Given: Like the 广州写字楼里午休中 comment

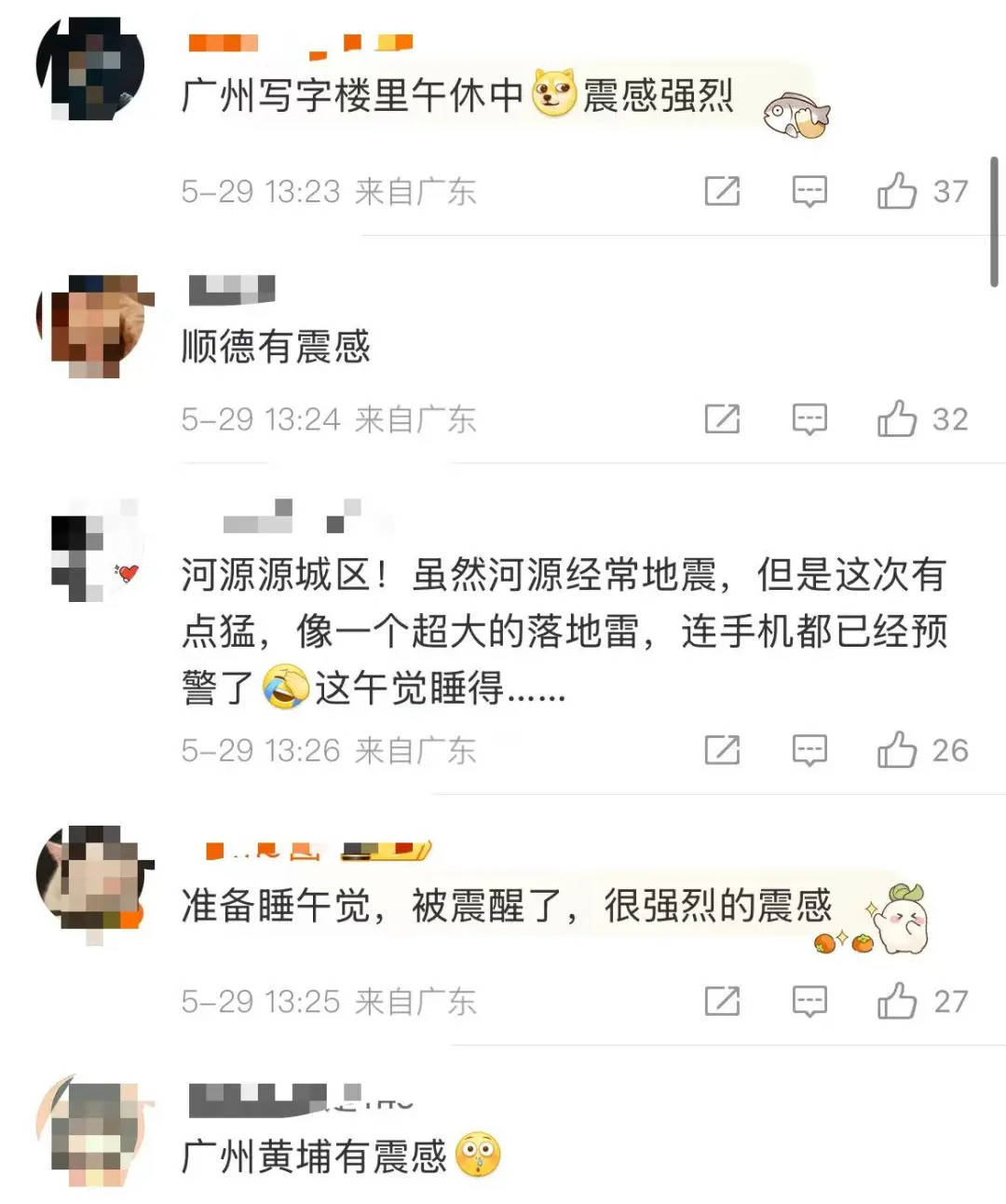Looking at the screenshot, I should [897, 191].
